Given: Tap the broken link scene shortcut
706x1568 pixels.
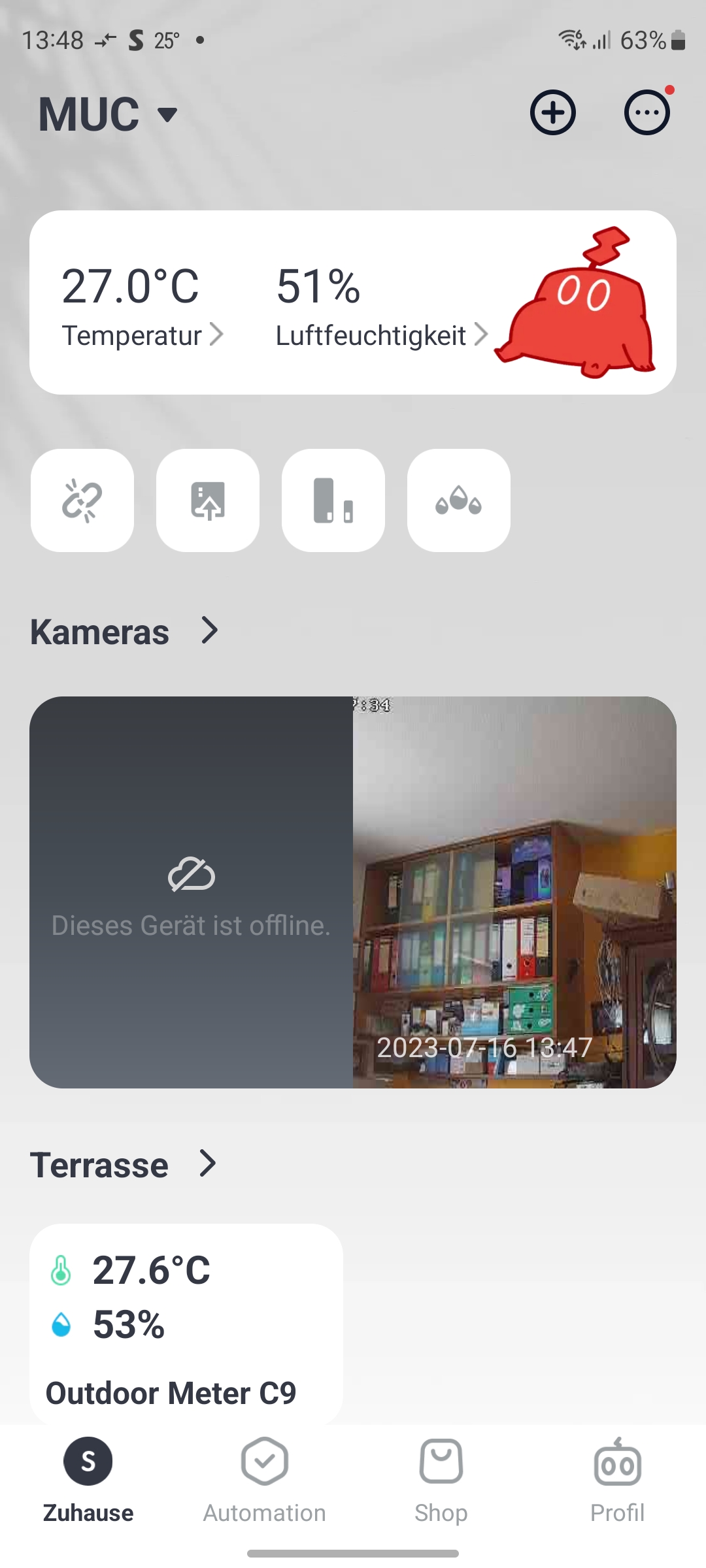Looking at the screenshot, I should [x=82, y=500].
